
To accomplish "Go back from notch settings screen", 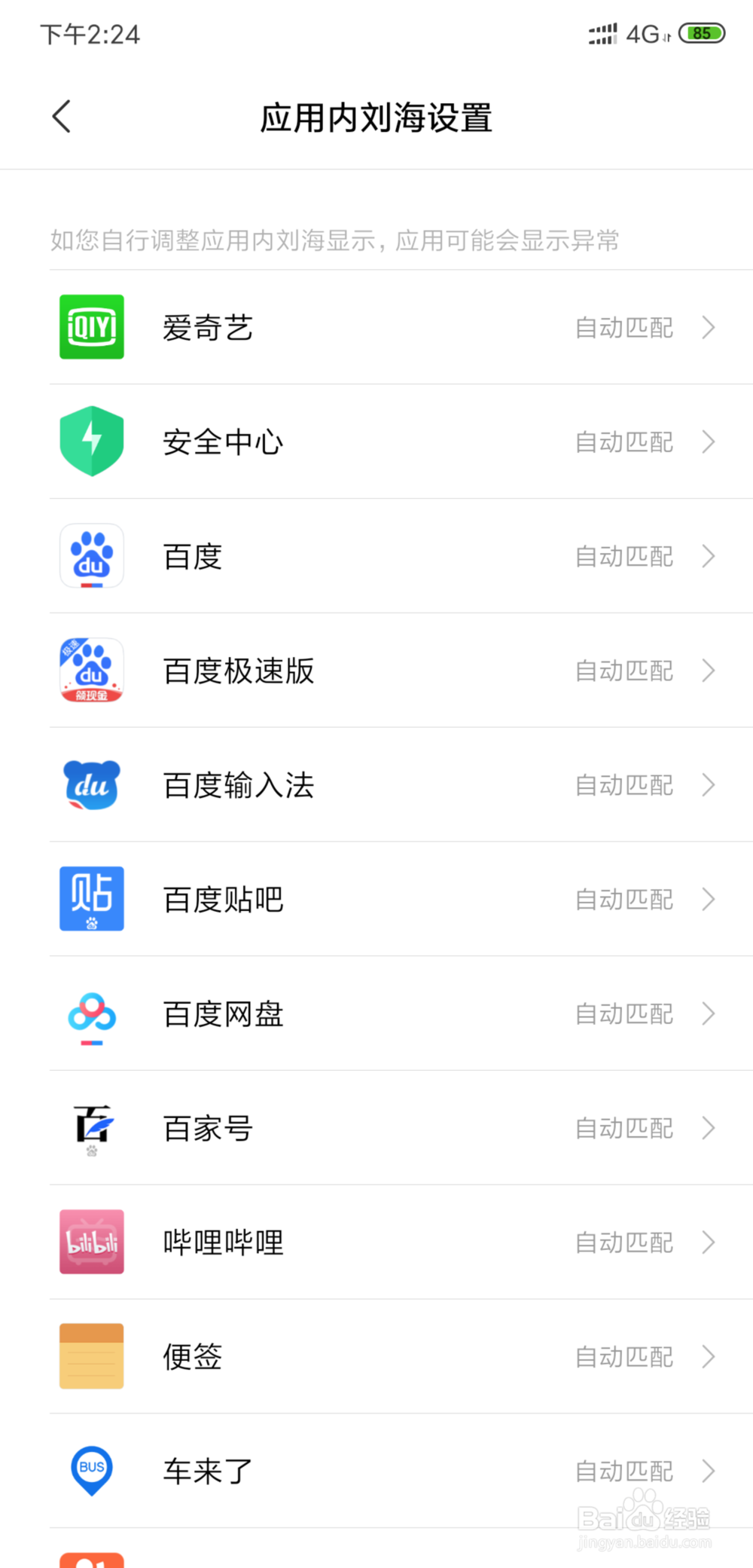I will 62,117.
